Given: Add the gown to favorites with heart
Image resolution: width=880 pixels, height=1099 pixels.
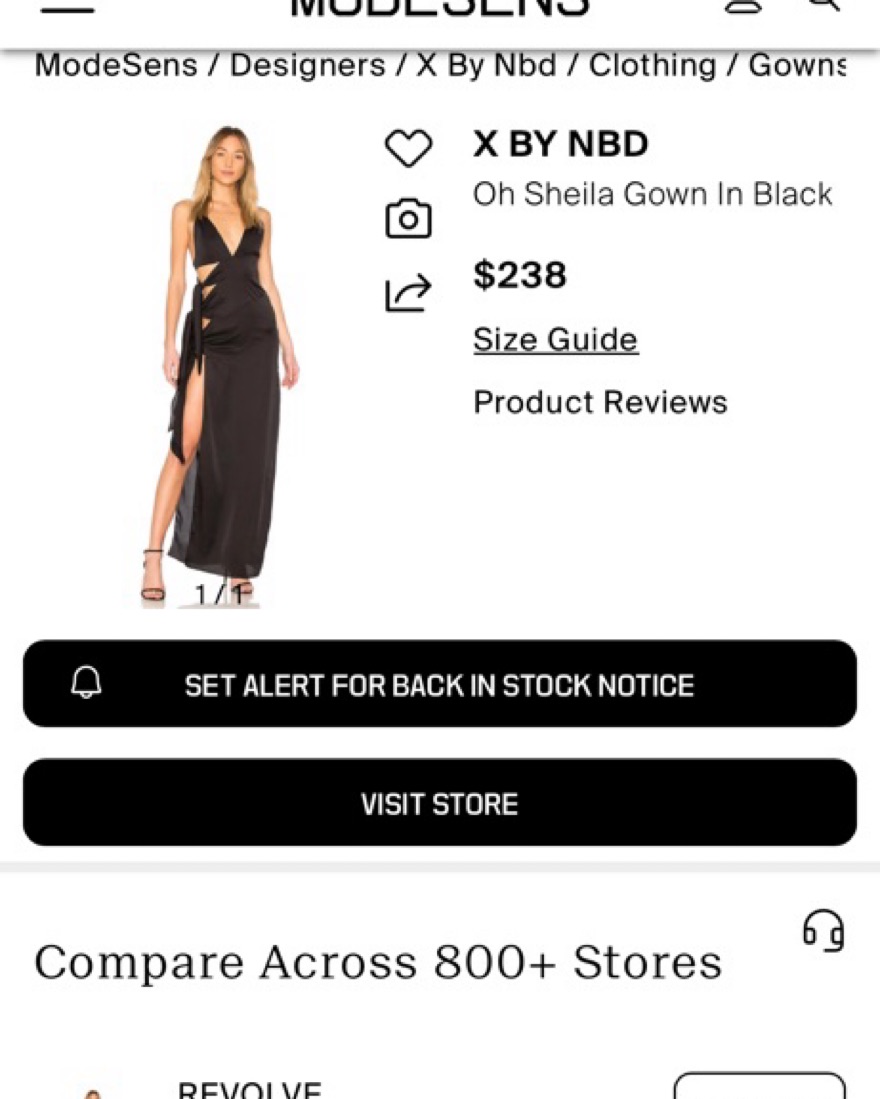Looking at the screenshot, I should pos(408,148).
